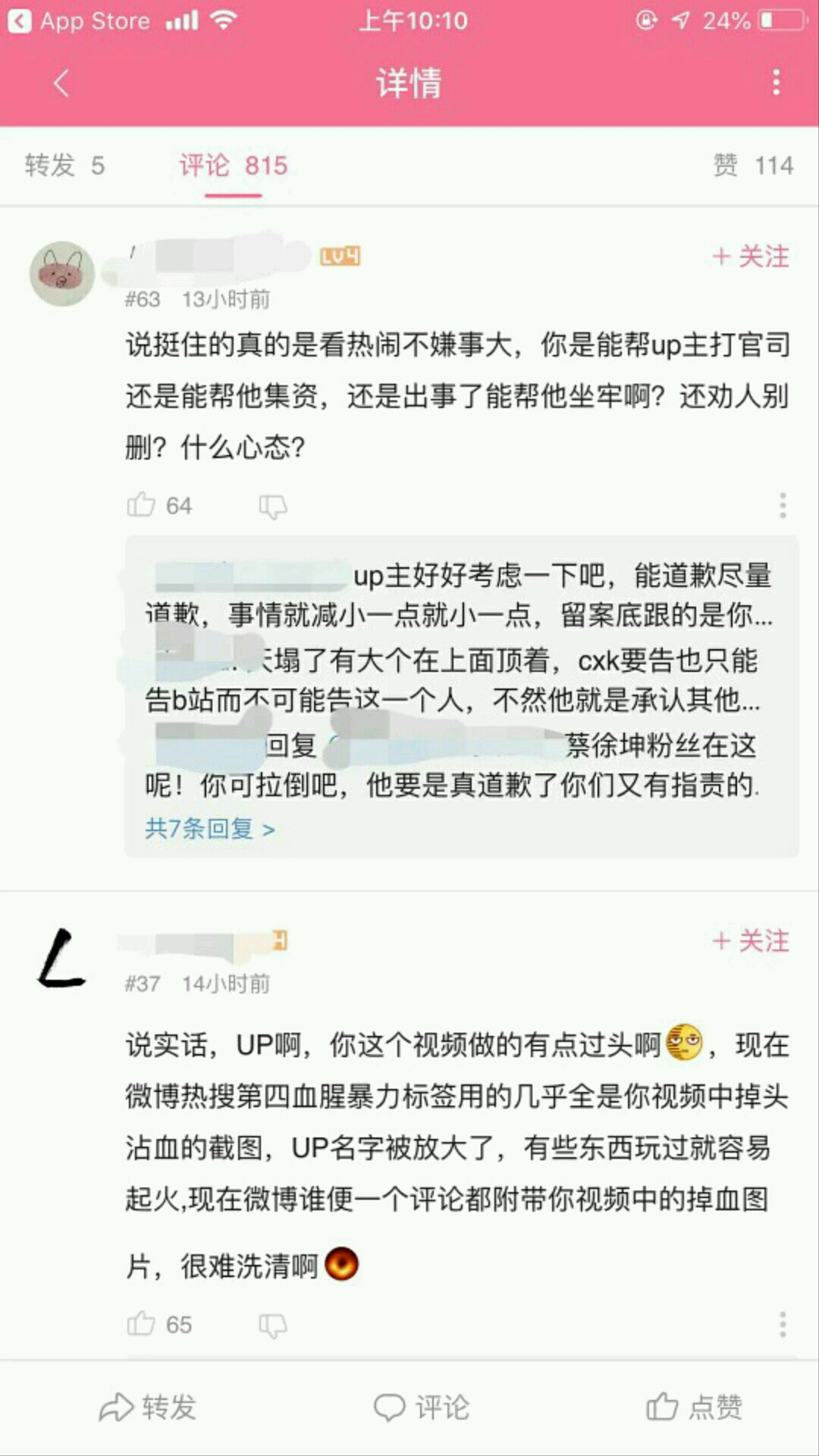The height and width of the screenshot is (1456, 819).
Task: Tap 转发 in the bottom bar
Action: [x=148, y=1407]
